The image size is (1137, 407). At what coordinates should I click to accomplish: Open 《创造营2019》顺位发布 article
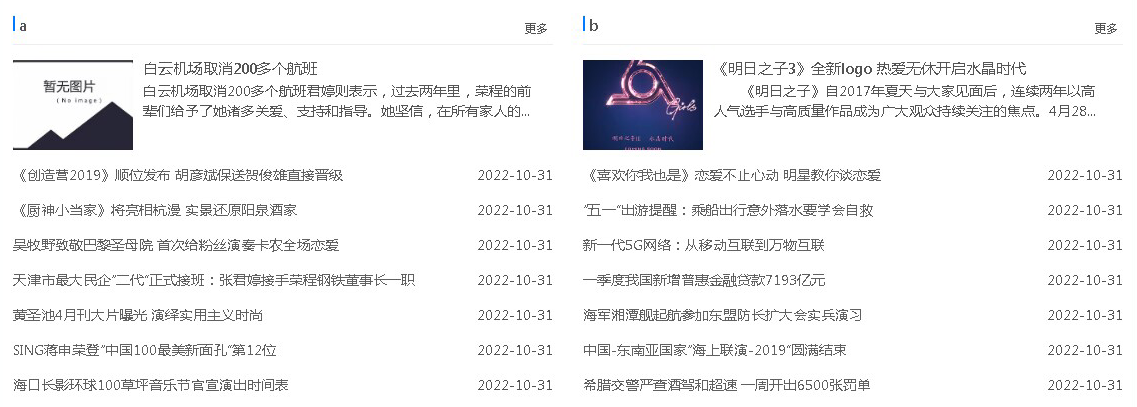[178, 176]
